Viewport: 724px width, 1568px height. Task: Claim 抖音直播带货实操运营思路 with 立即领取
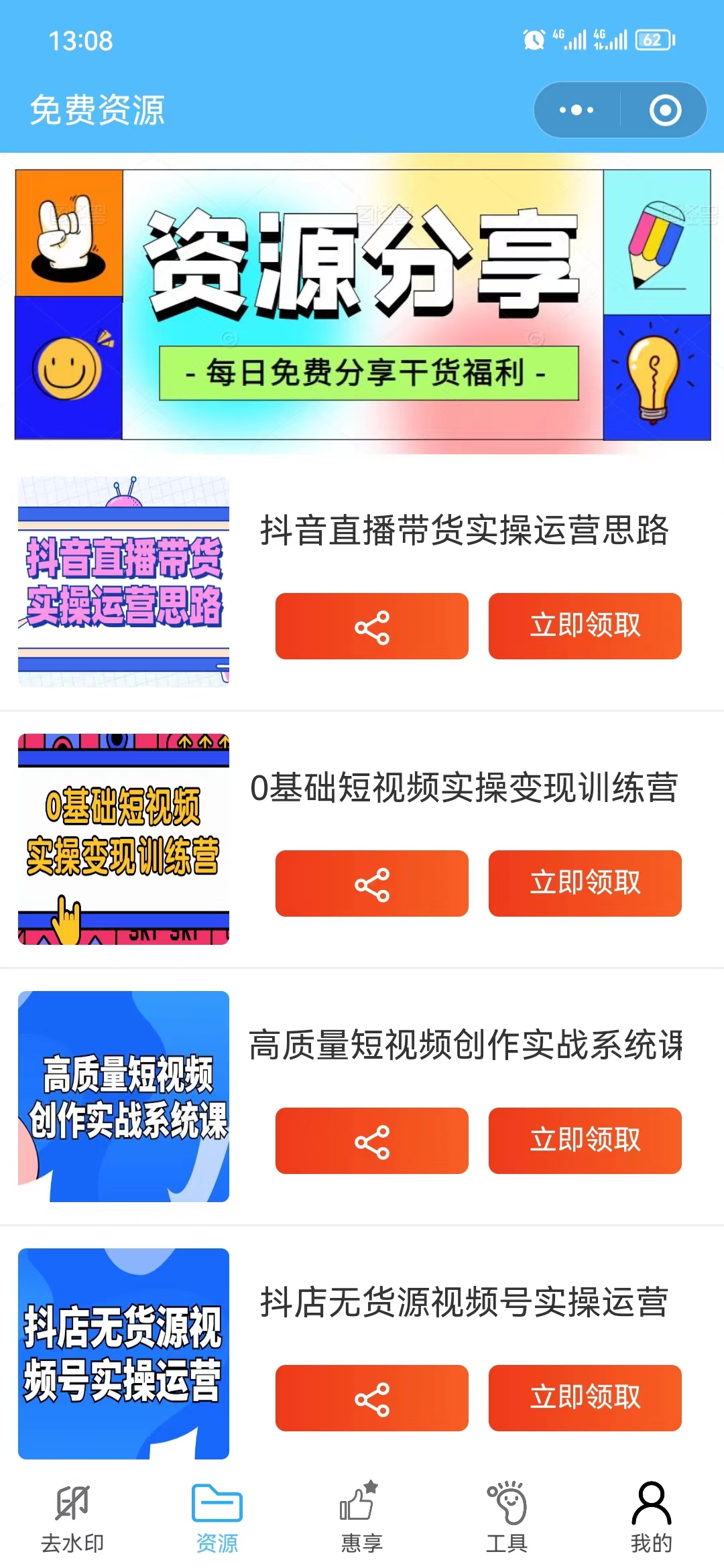585,627
